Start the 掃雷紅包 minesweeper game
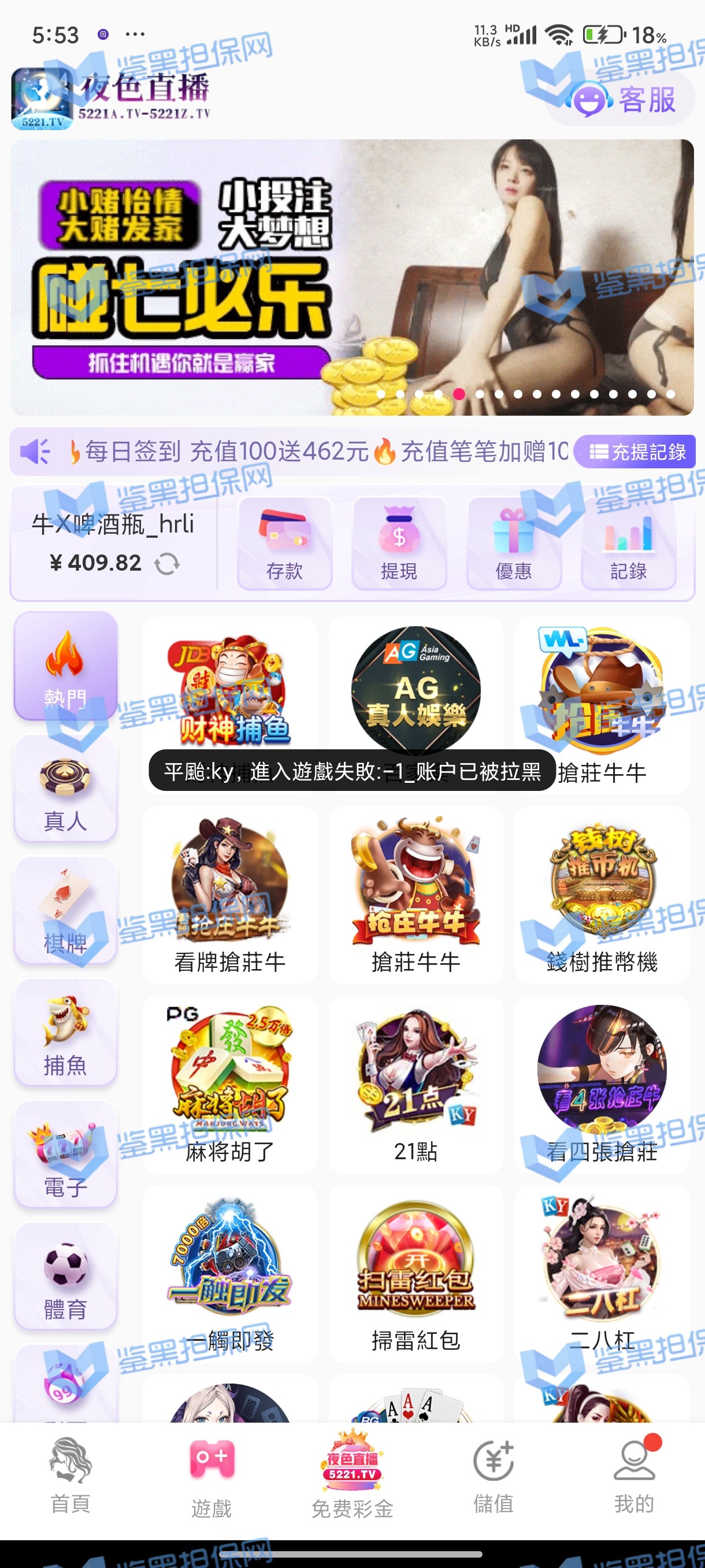Screen dimensions: 705x1568 (416, 1272)
